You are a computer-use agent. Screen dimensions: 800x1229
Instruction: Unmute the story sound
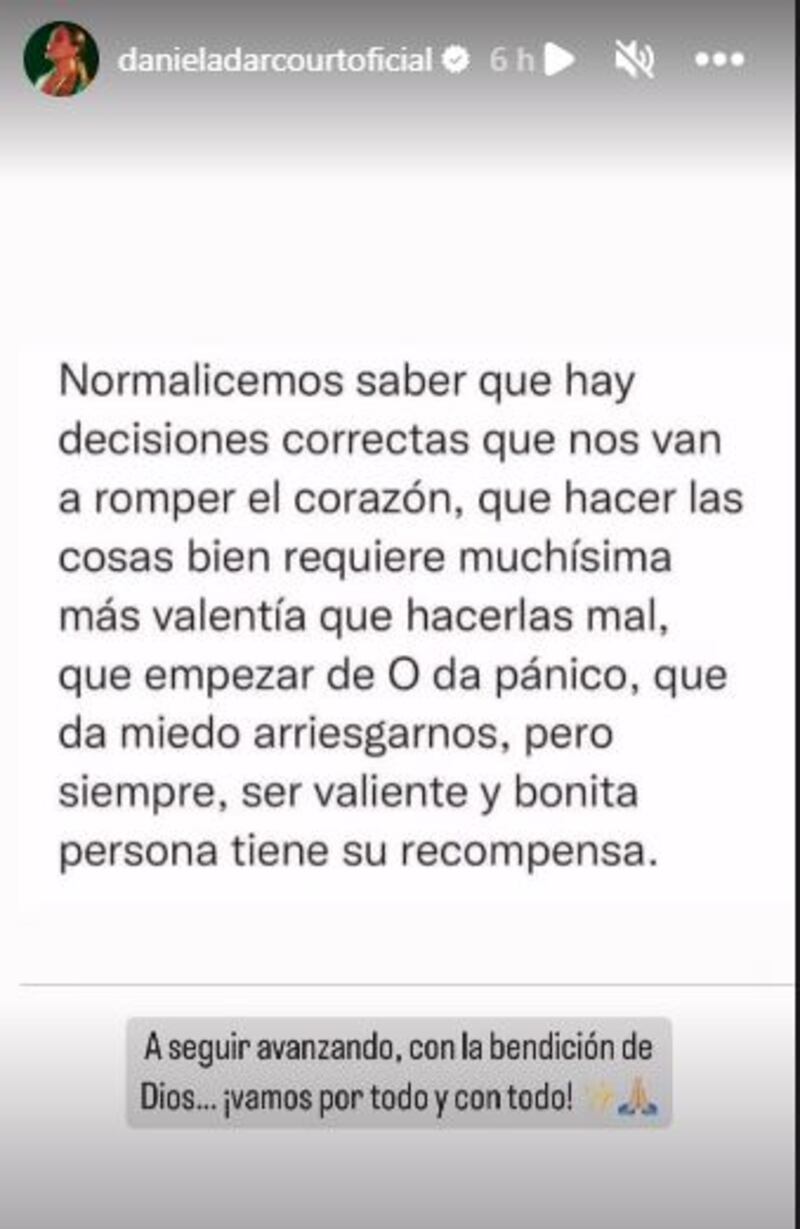point(634,60)
